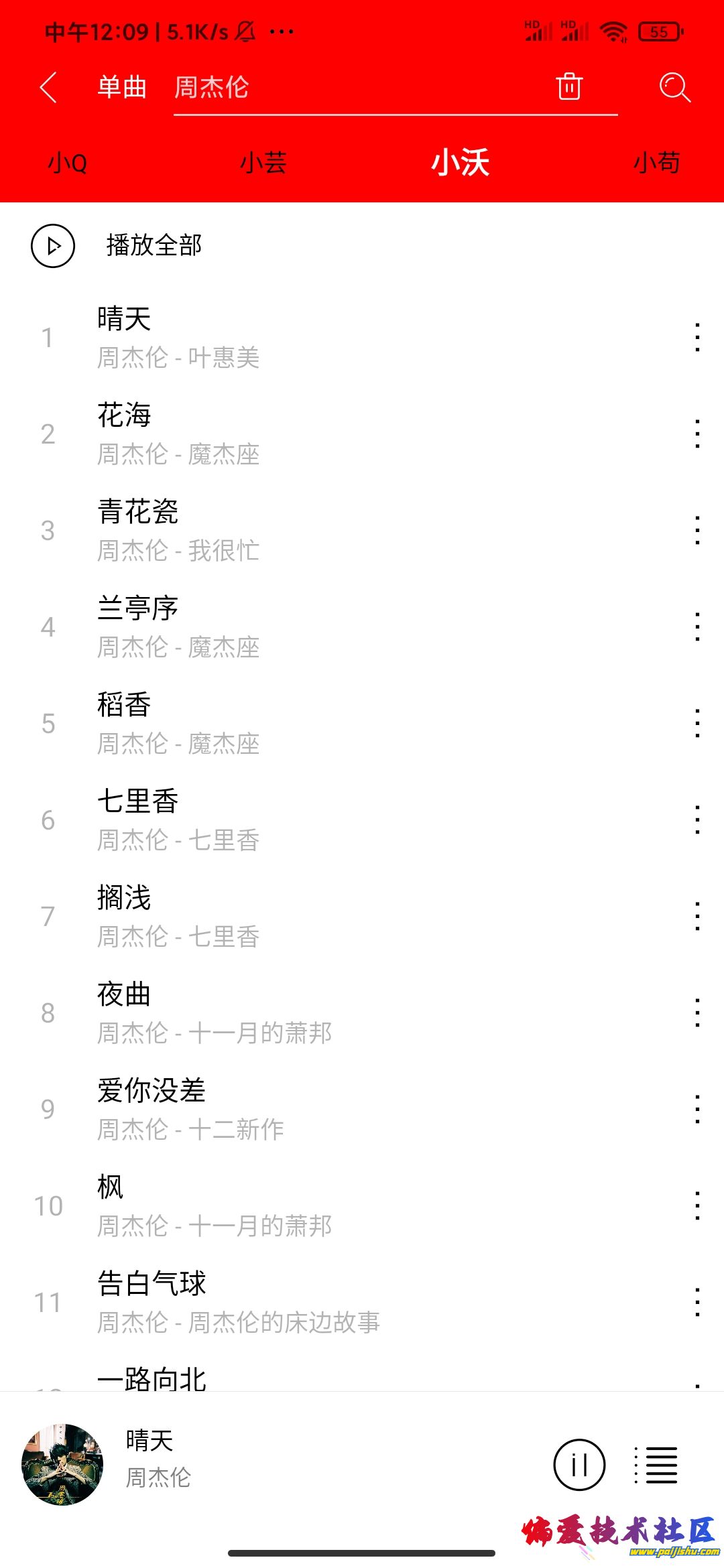Image resolution: width=724 pixels, height=1568 pixels.
Task: Tap the magnifier search icon
Action: point(674,87)
